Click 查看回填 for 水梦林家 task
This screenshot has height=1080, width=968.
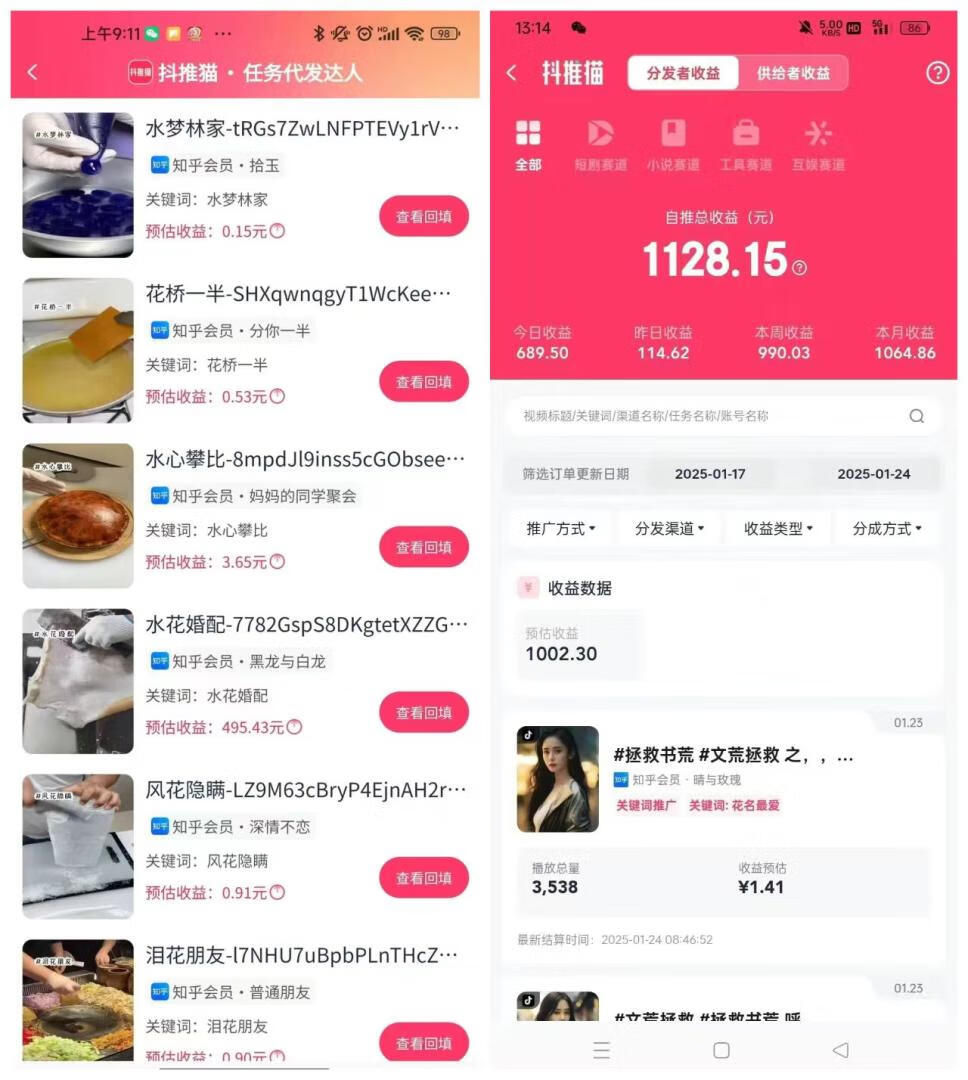pyautogui.click(x=423, y=216)
